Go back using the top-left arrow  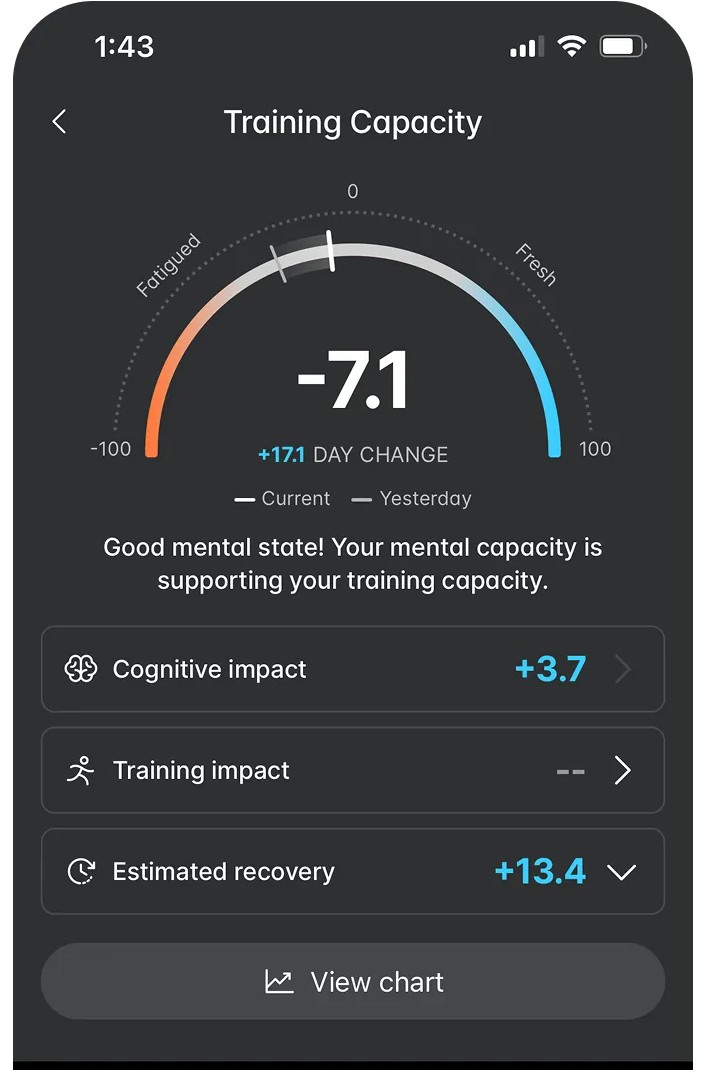(59, 121)
